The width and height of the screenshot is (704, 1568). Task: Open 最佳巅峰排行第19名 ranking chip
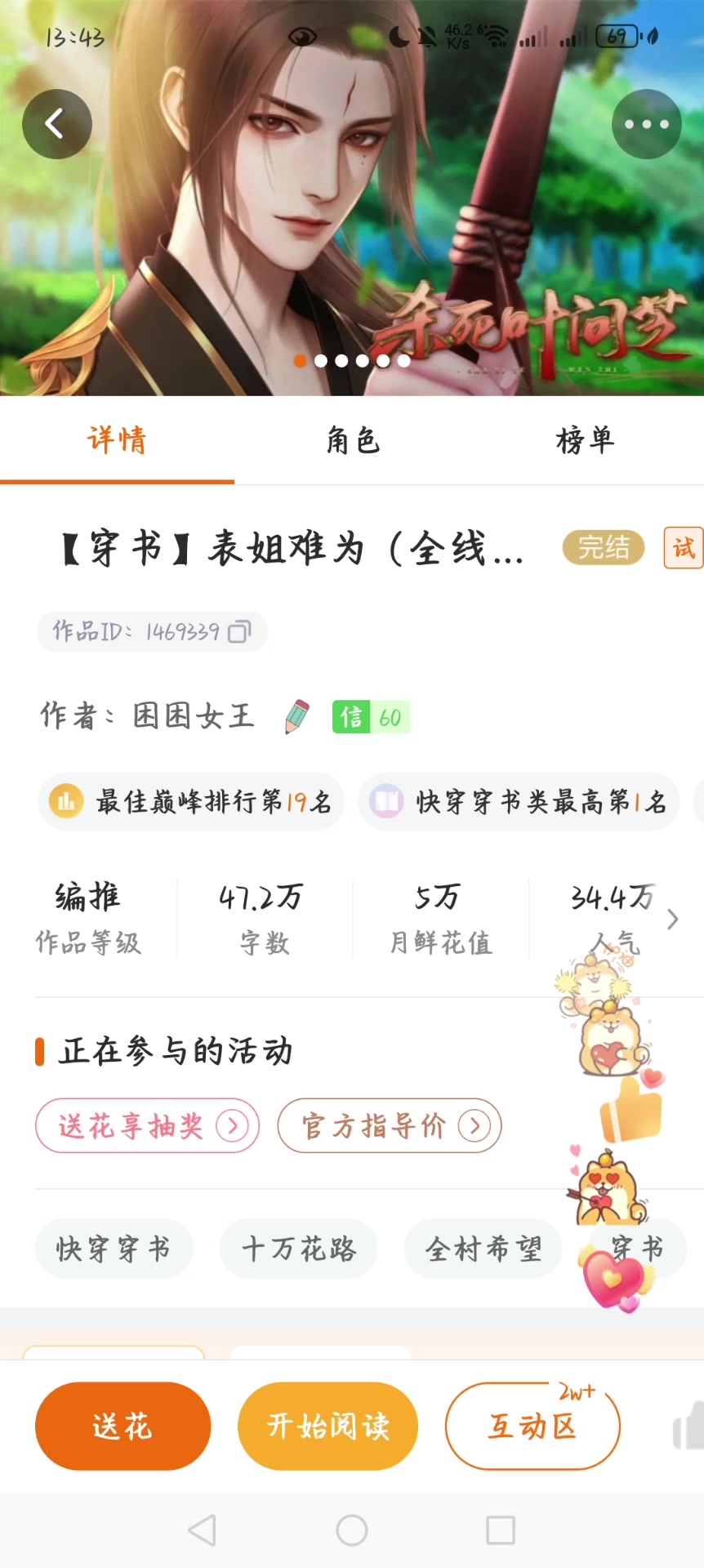tap(191, 802)
